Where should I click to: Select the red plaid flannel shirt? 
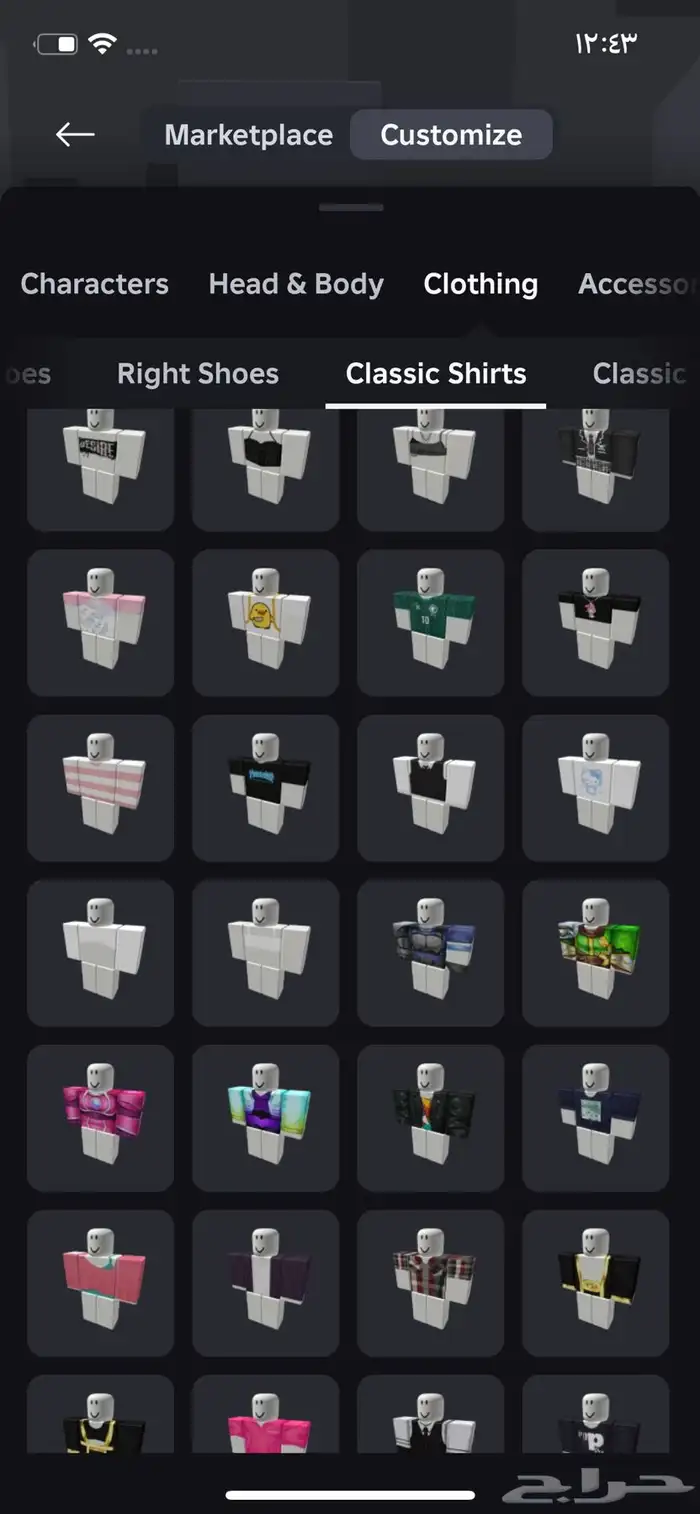pos(430,1283)
